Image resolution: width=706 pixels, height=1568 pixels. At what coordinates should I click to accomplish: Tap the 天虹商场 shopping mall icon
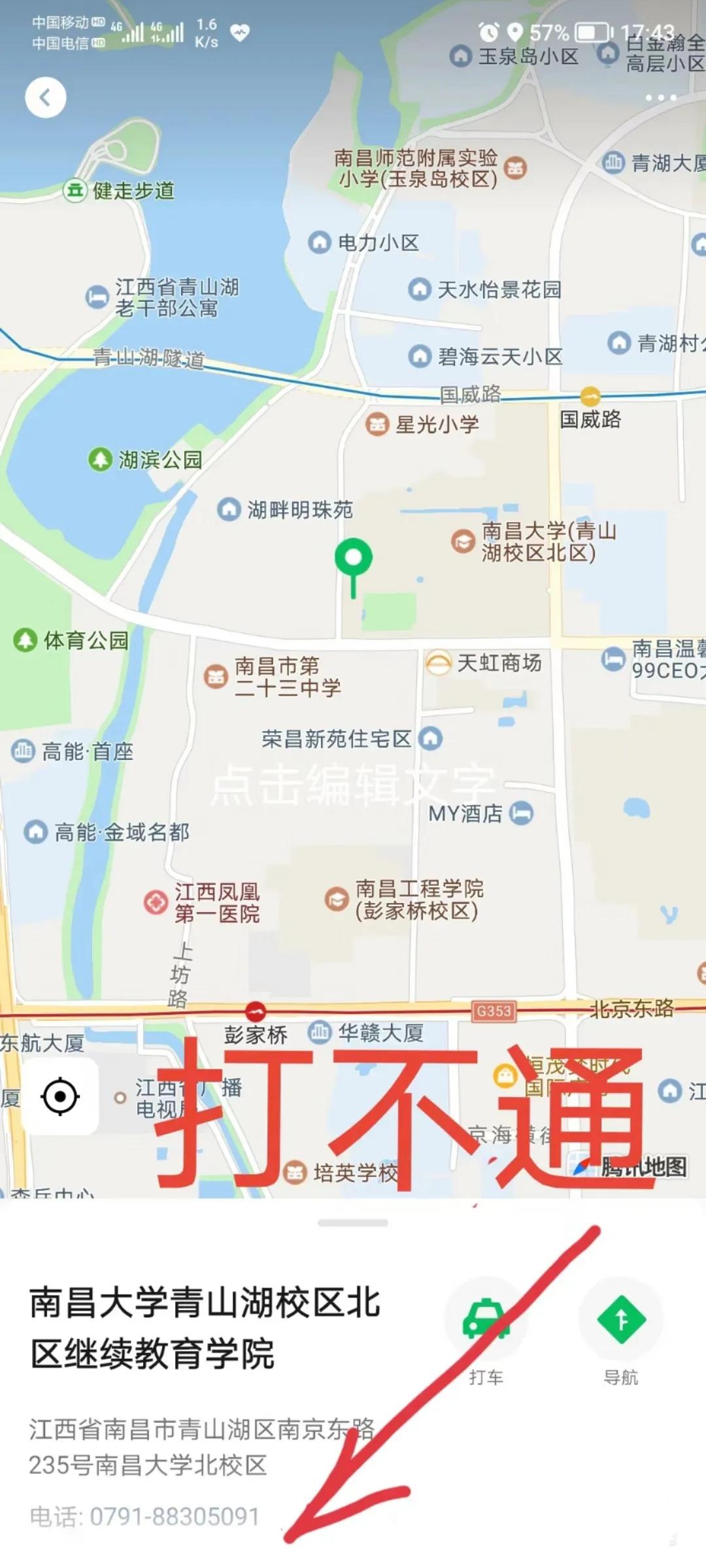[440, 662]
